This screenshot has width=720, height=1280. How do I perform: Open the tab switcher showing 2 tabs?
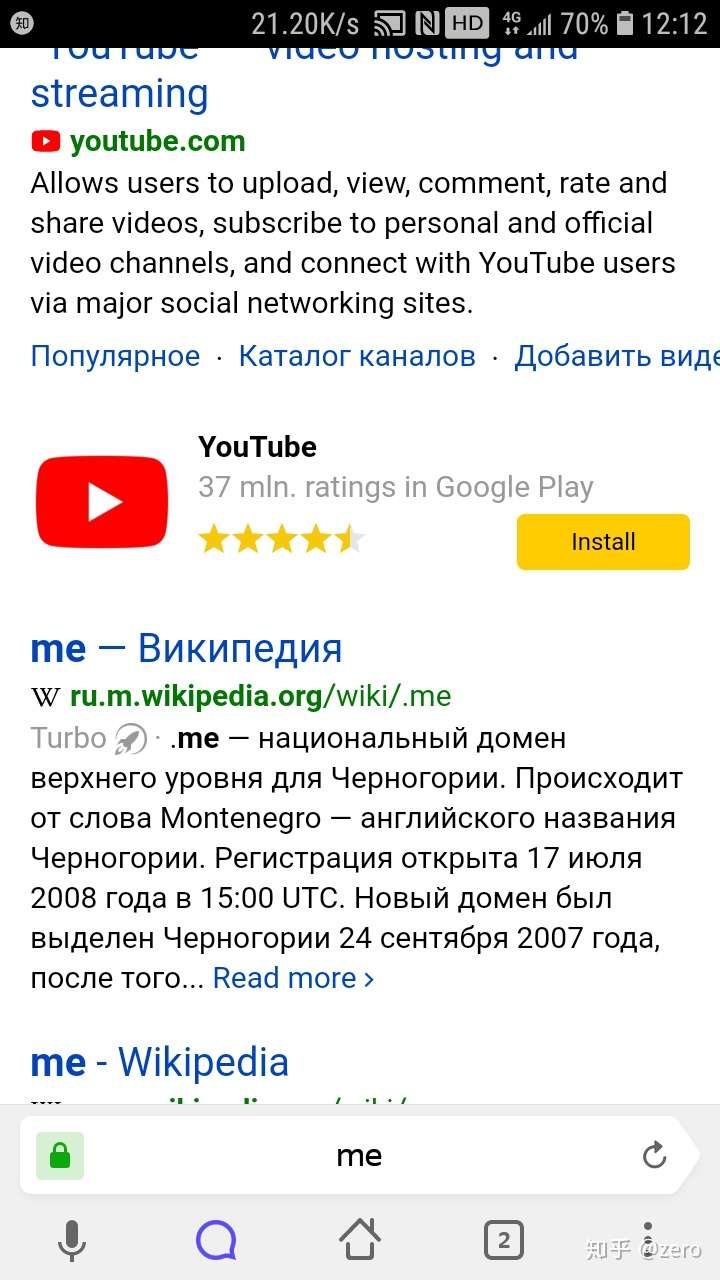click(x=504, y=1241)
